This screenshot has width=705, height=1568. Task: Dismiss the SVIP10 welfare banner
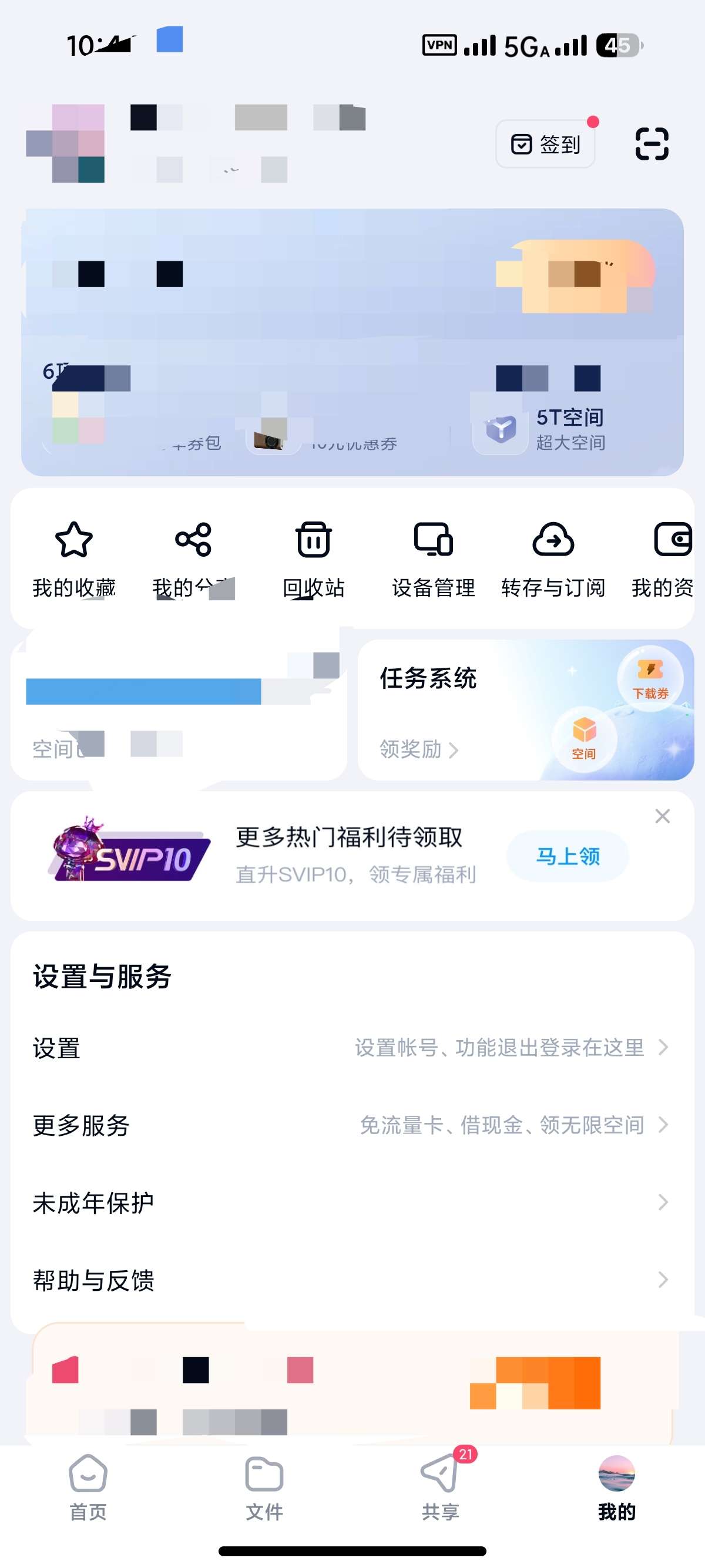pyautogui.click(x=662, y=816)
